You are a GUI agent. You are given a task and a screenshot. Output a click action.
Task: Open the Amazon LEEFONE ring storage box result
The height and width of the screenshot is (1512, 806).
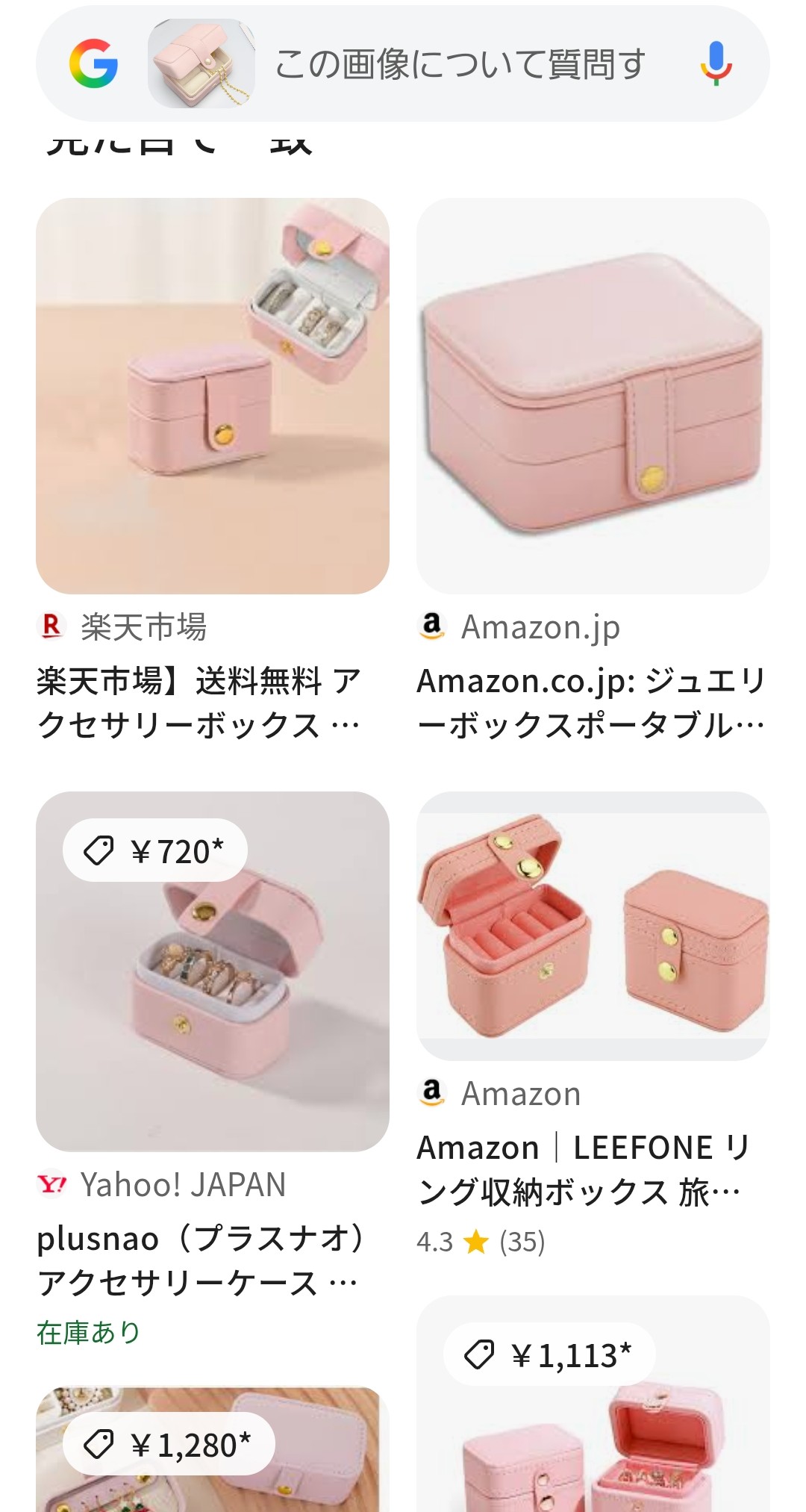(593, 926)
